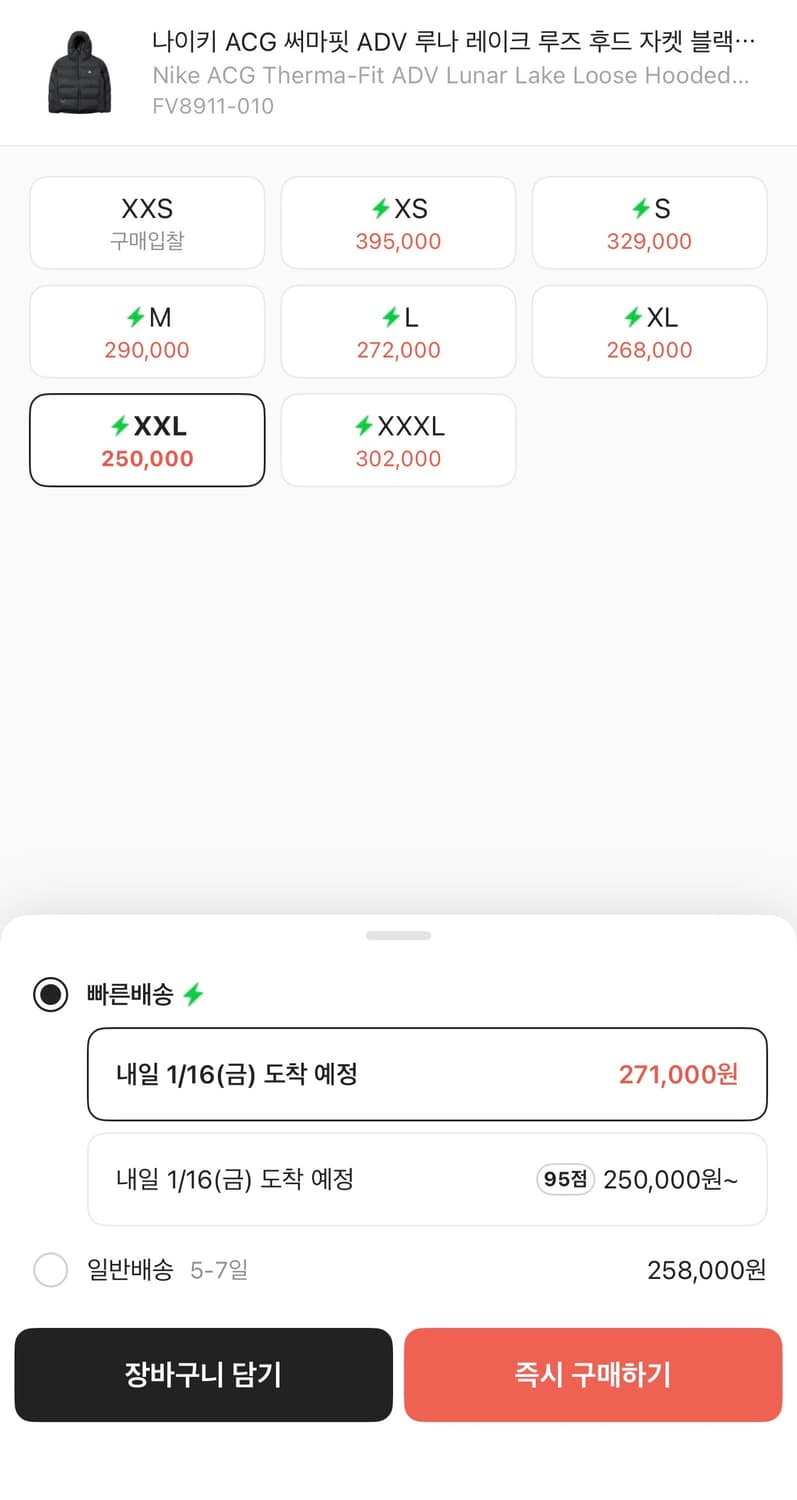Select the 빠른배송 radio button
This screenshot has width=797, height=1500.
(50, 995)
